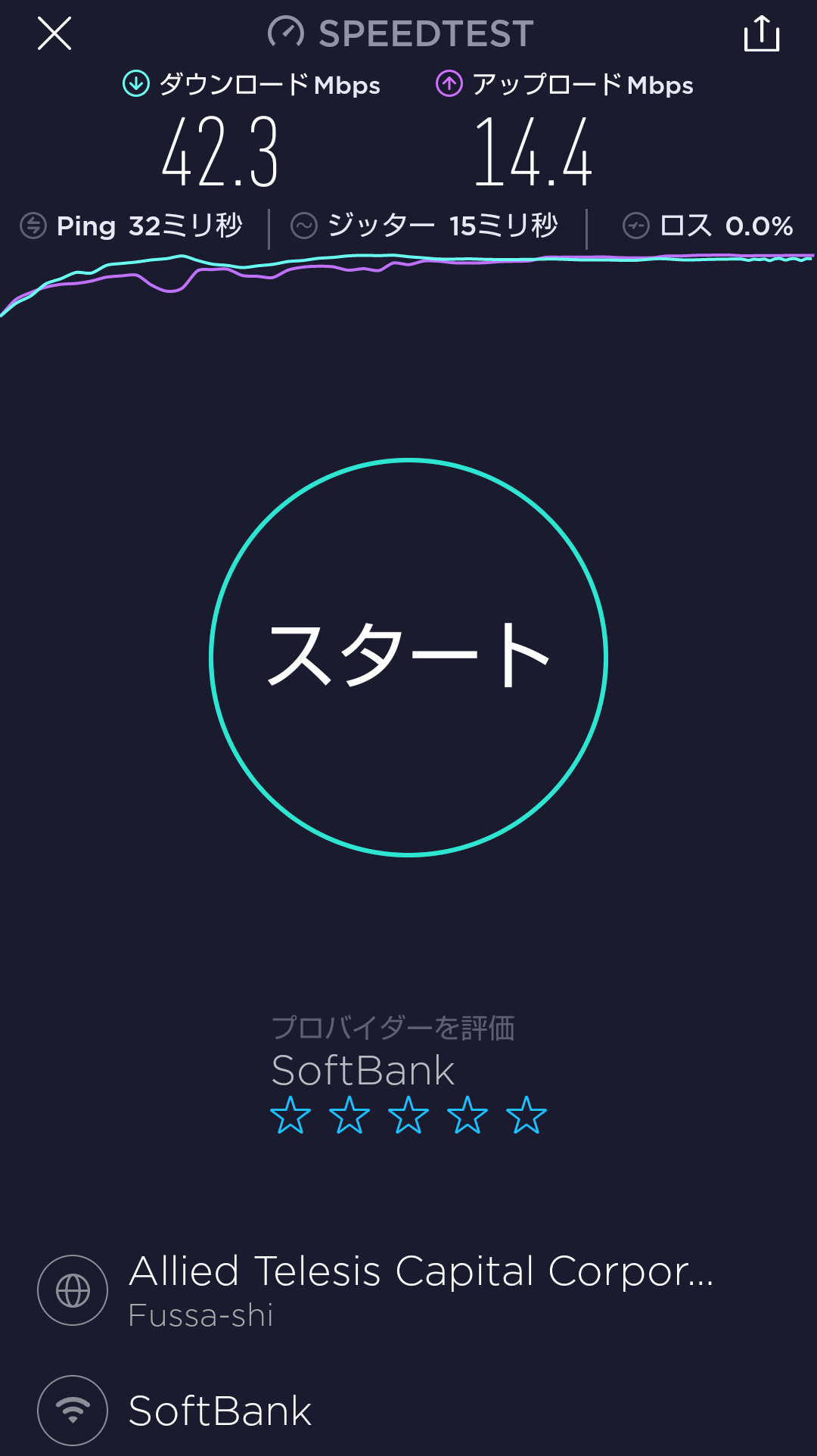
Task: Give SoftBank a five-star rating
Action: click(x=527, y=1115)
